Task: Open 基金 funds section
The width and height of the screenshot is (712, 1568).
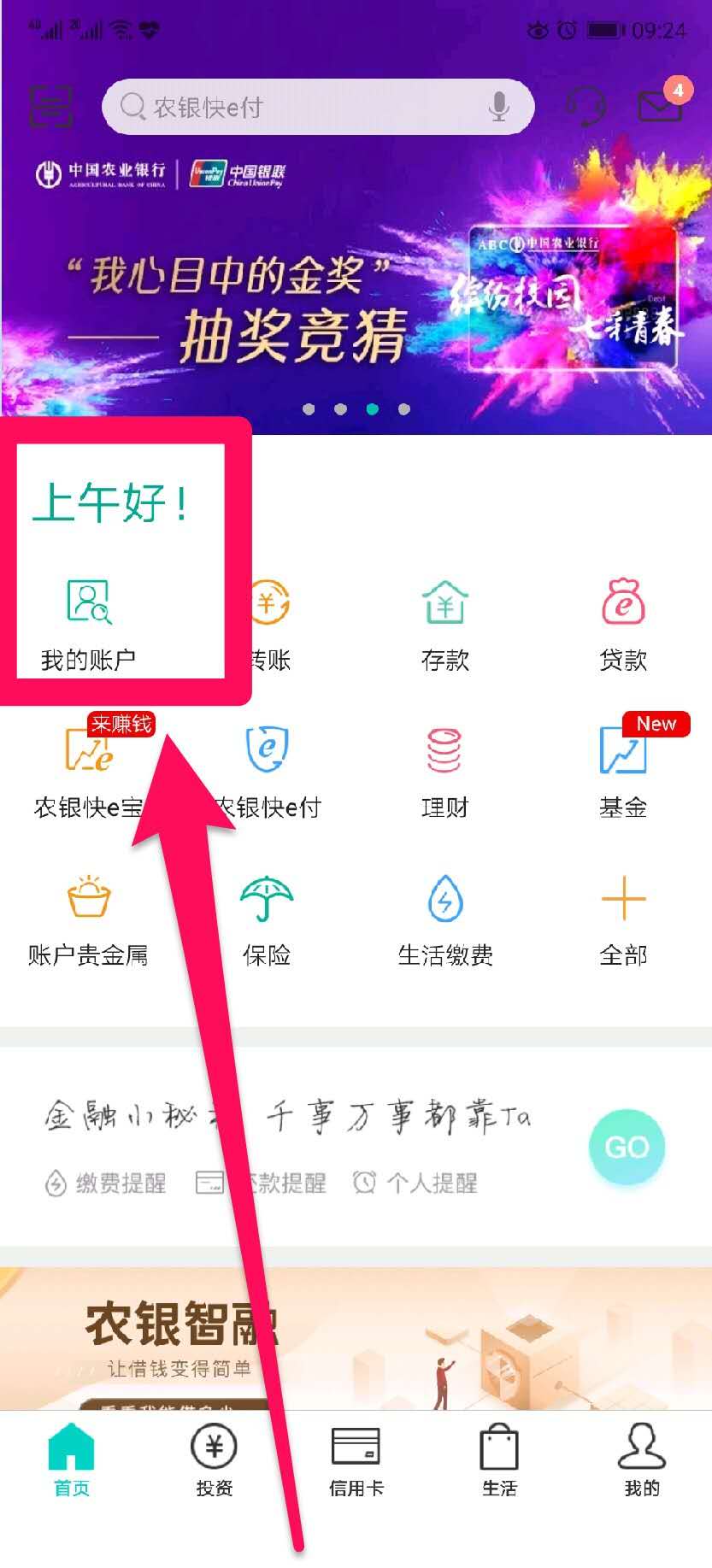Action: click(x=623, y=769)
